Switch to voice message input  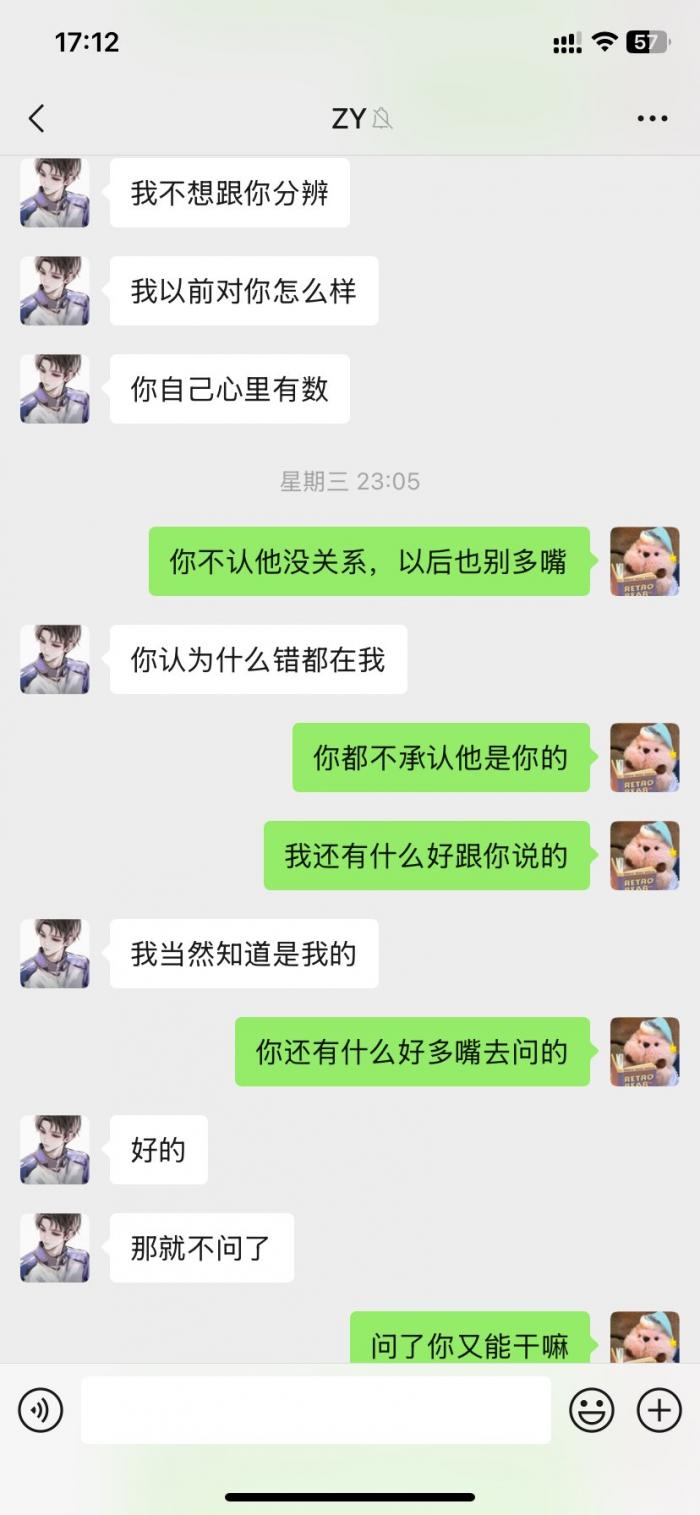coord(40,1411)
